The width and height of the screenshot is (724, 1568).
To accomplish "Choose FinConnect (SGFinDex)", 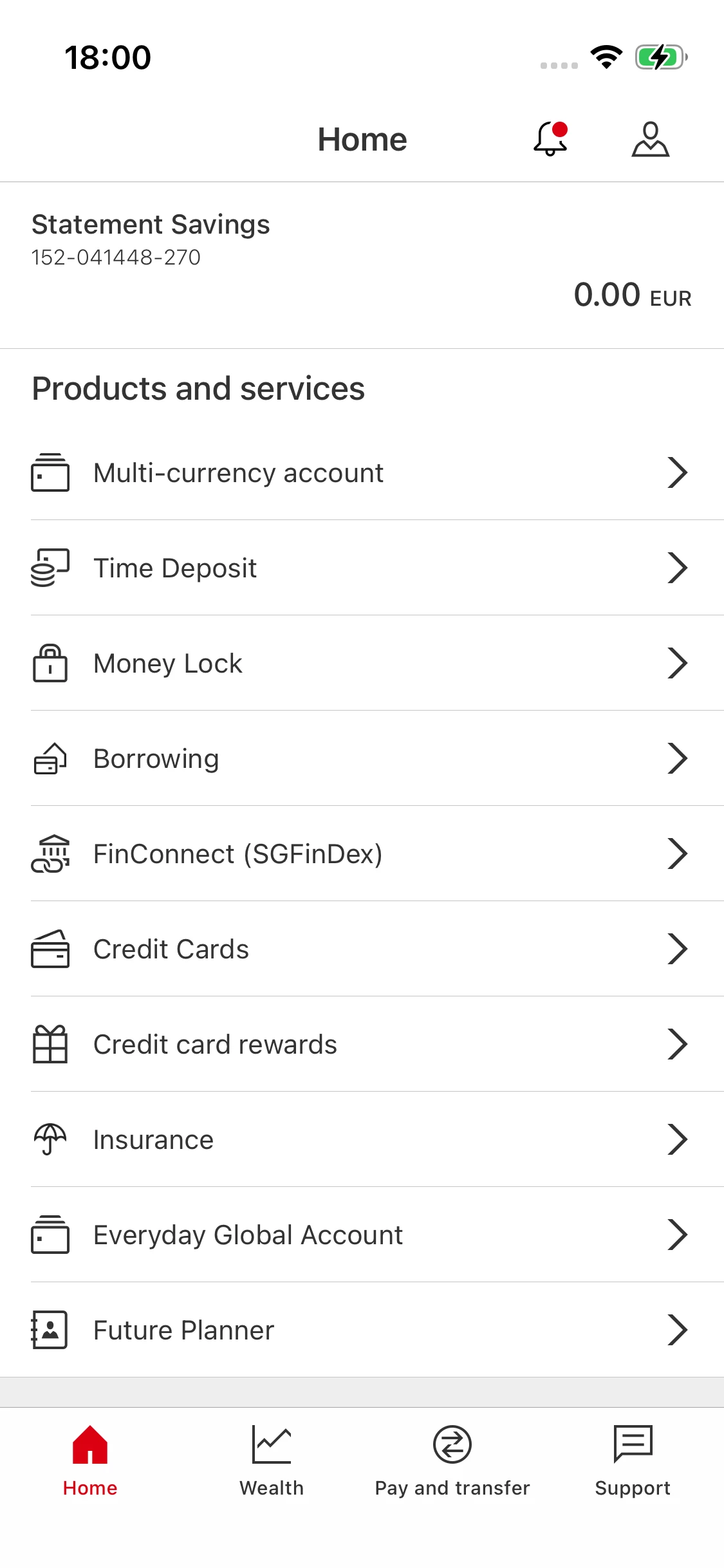I will point(362,854).
